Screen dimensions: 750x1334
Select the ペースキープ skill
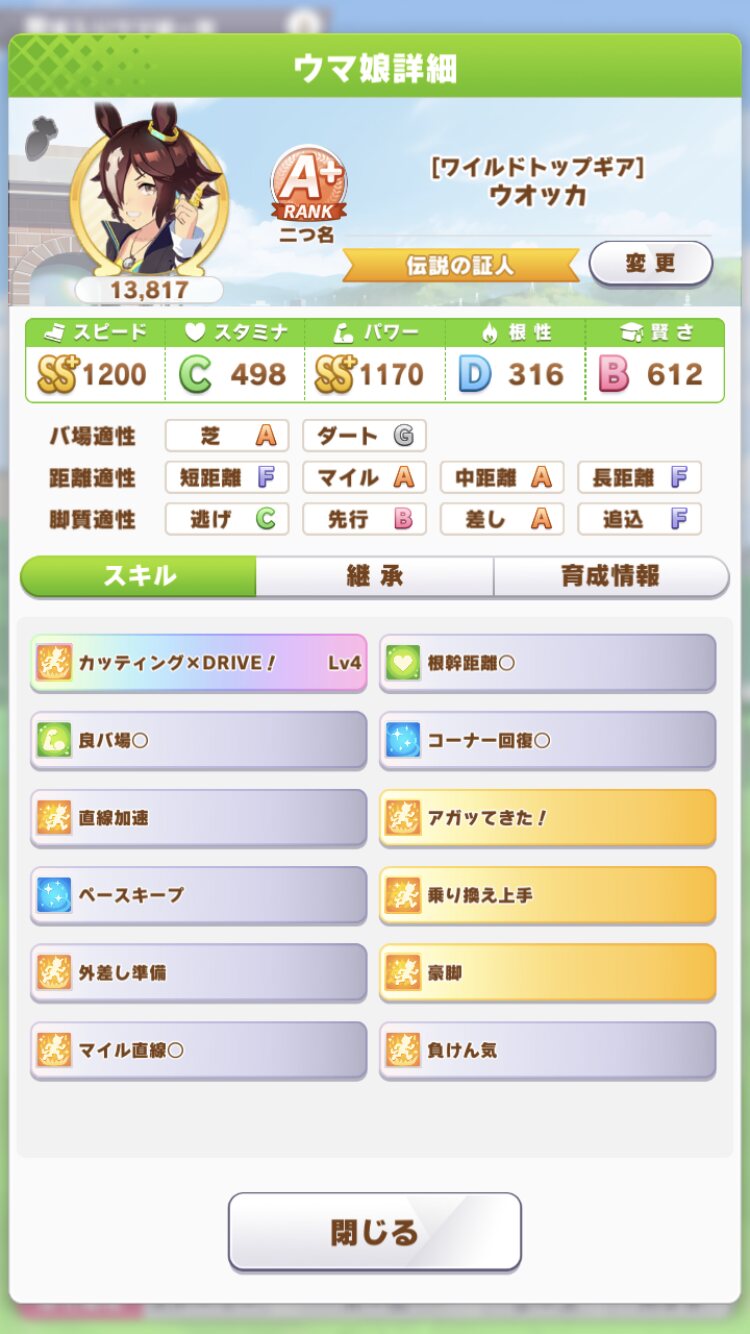click(198, 895)
